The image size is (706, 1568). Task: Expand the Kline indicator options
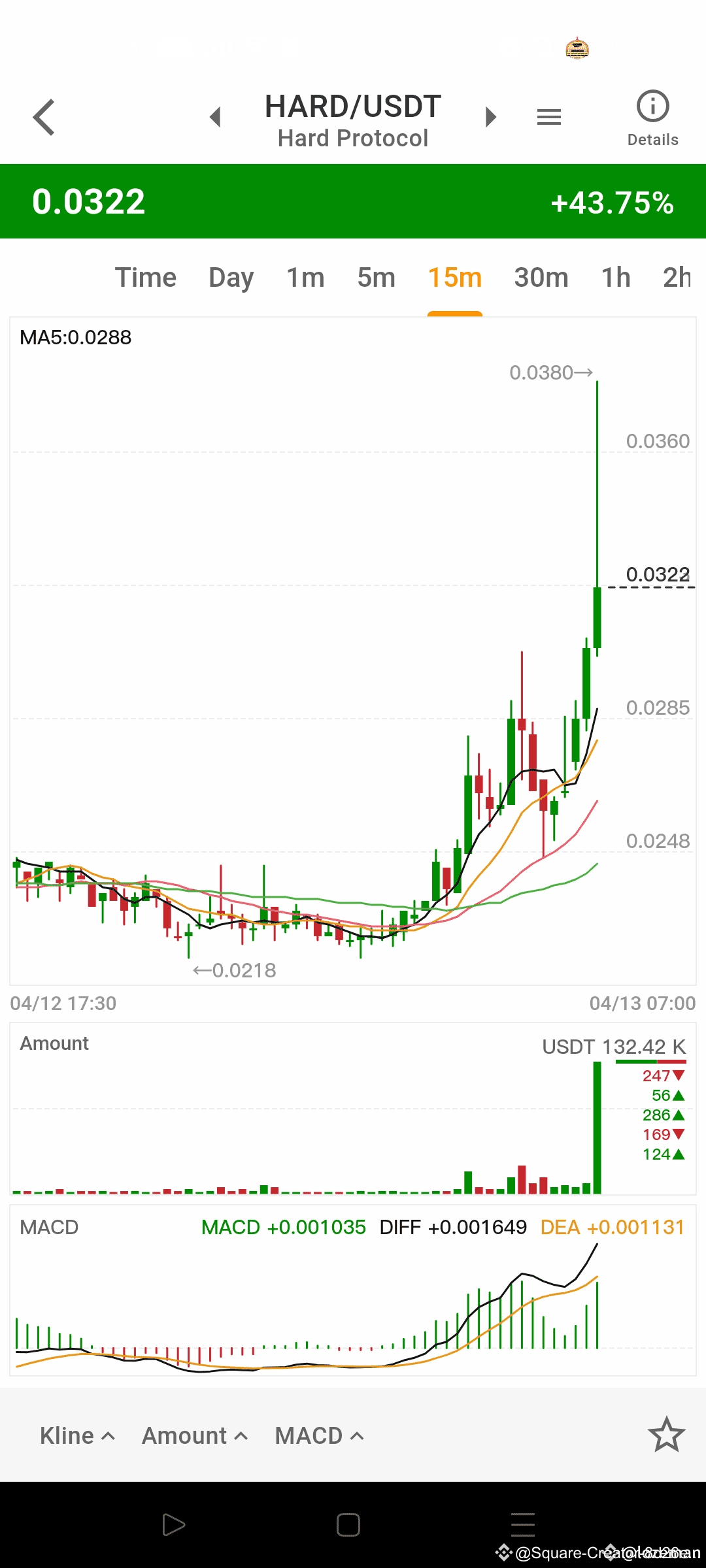tap(78, 1435)
